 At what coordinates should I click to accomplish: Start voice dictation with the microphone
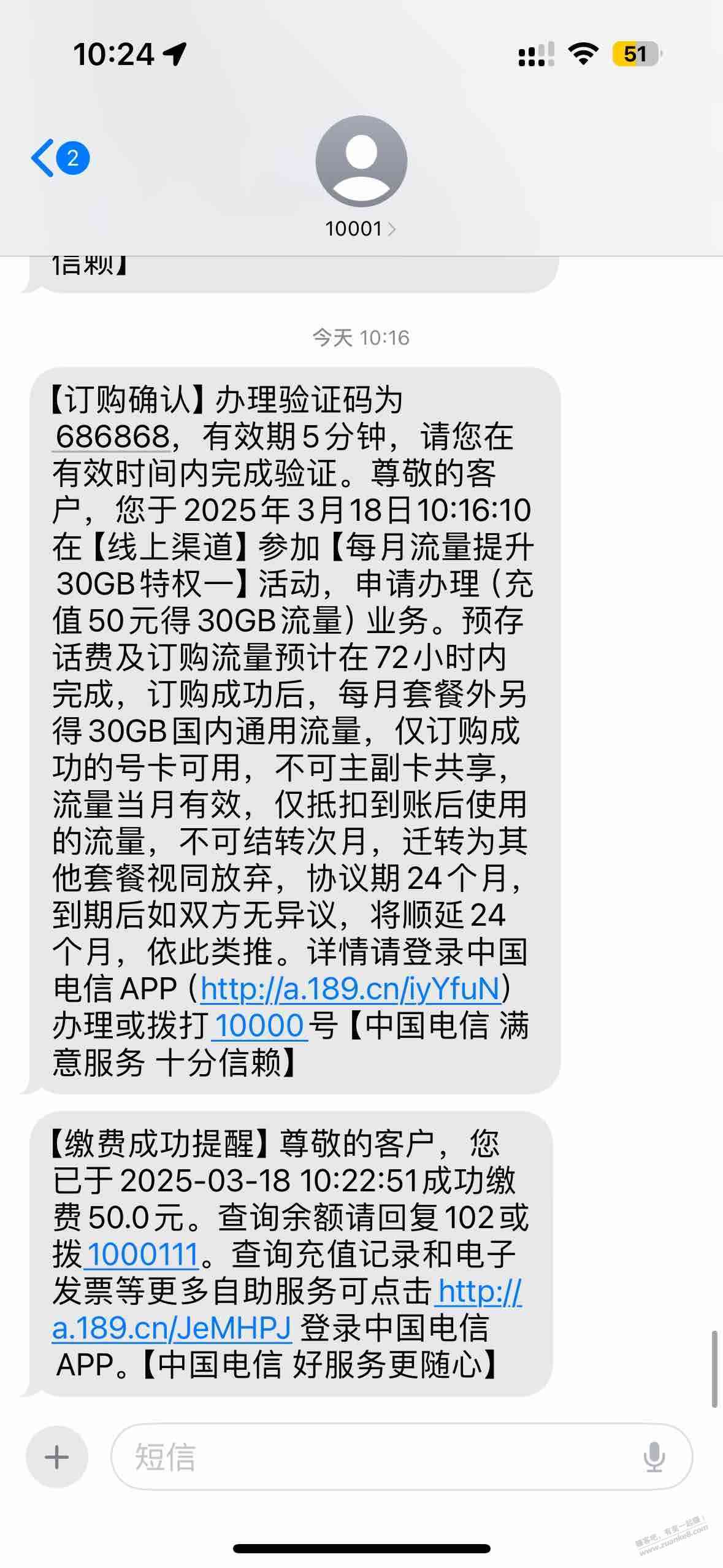(654, 1457)
